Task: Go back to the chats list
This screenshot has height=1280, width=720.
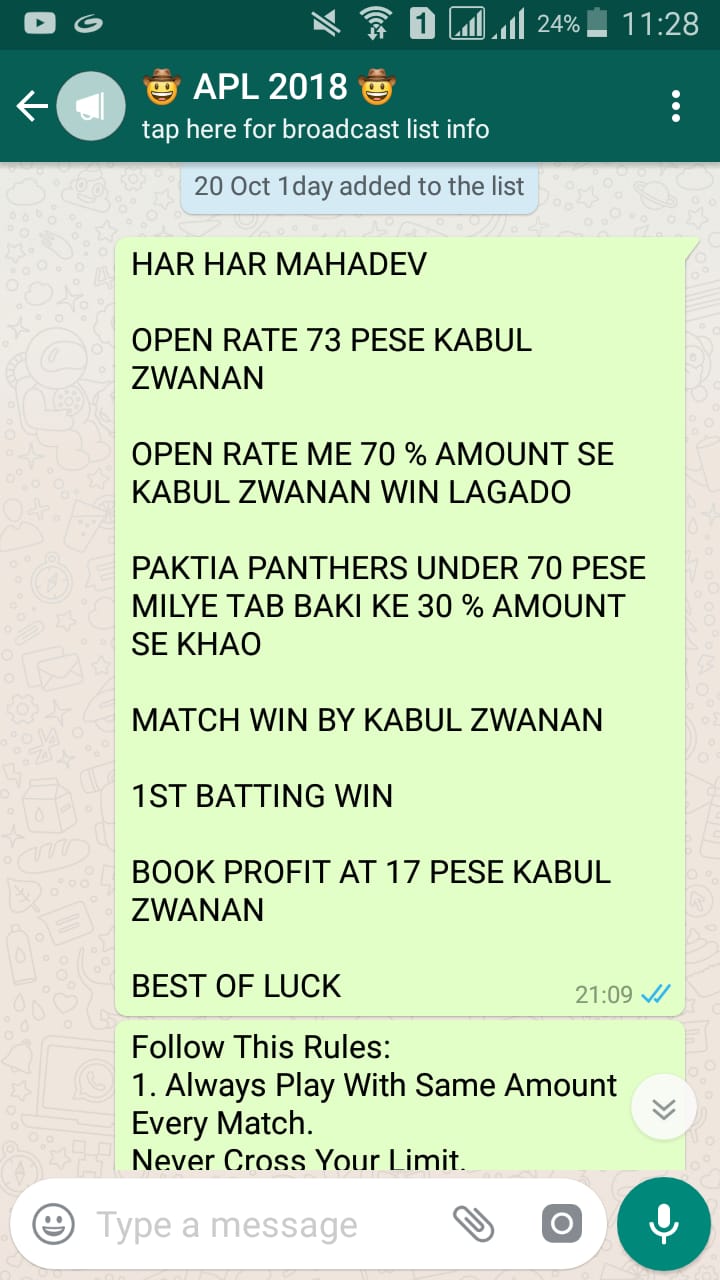Action: pos(32,106)
